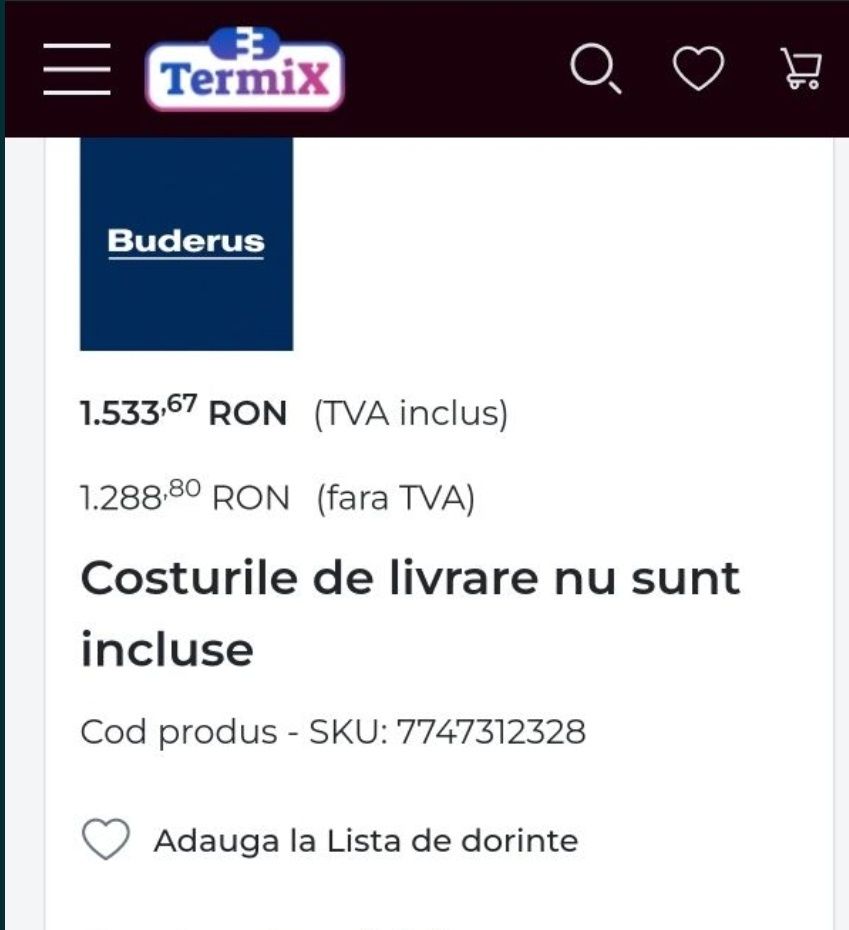The height and width of the screenshot is (930, 849).
Task: Open the Buderus brand tile
Action: click(x=186, y=242)
